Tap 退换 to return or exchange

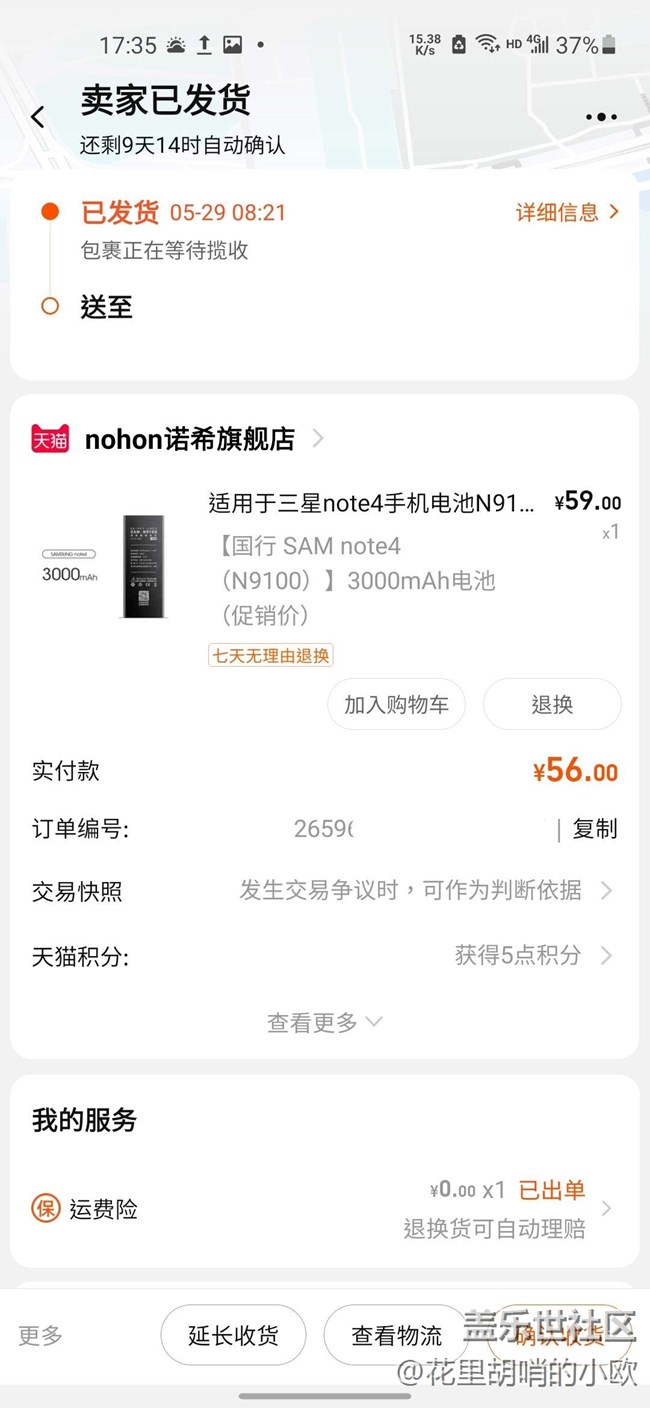point(552,704)
